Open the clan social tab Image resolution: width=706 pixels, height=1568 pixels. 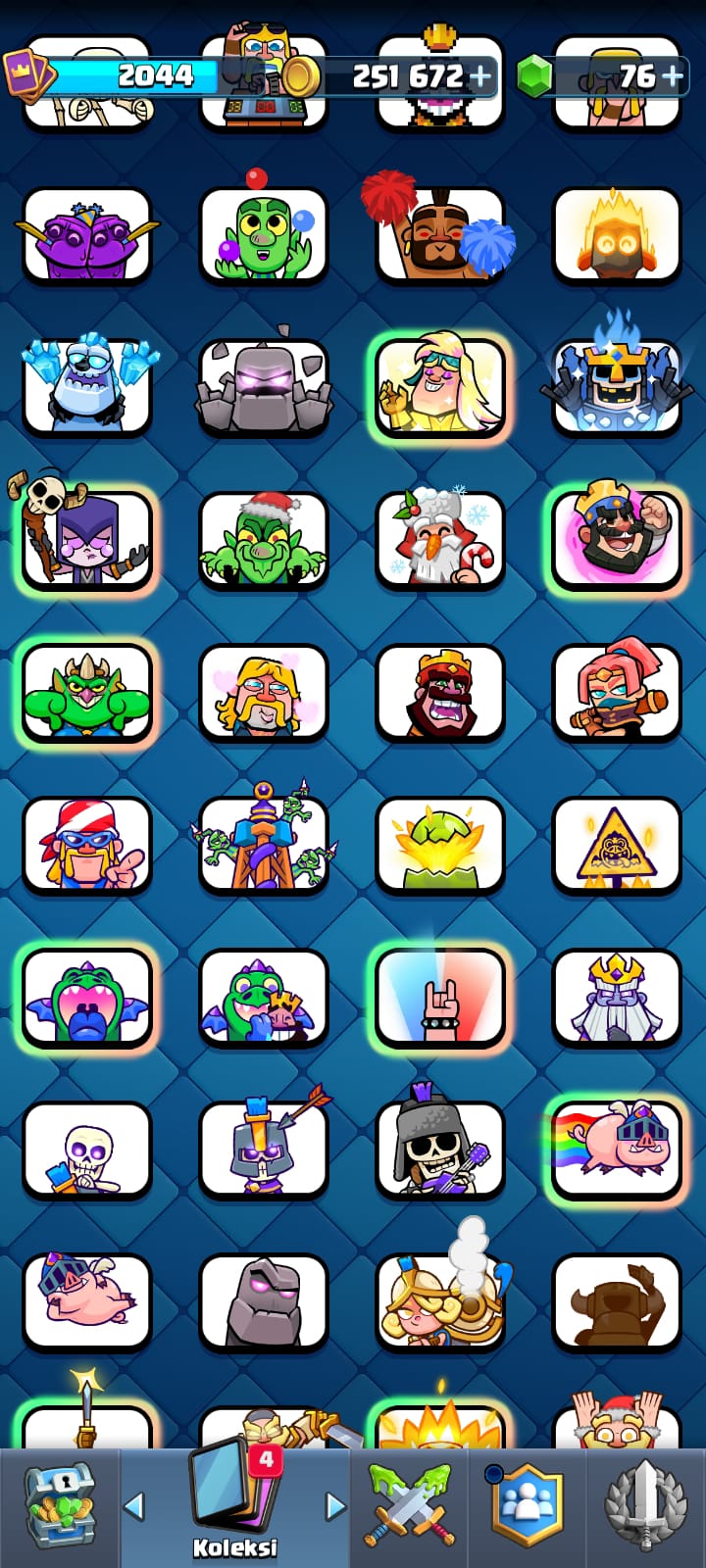pos(528,1506)
